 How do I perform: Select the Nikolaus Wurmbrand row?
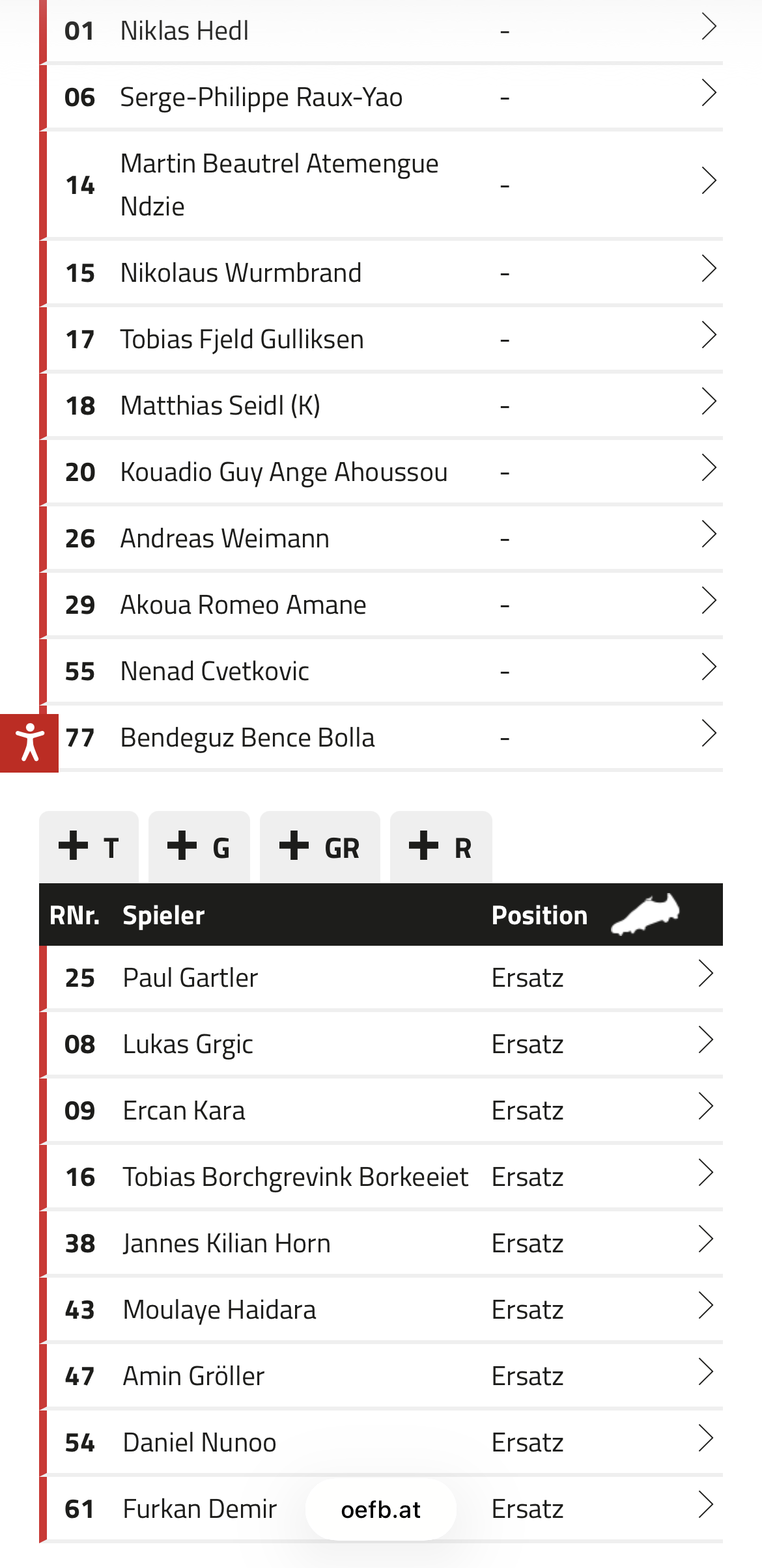click(381, 273)
